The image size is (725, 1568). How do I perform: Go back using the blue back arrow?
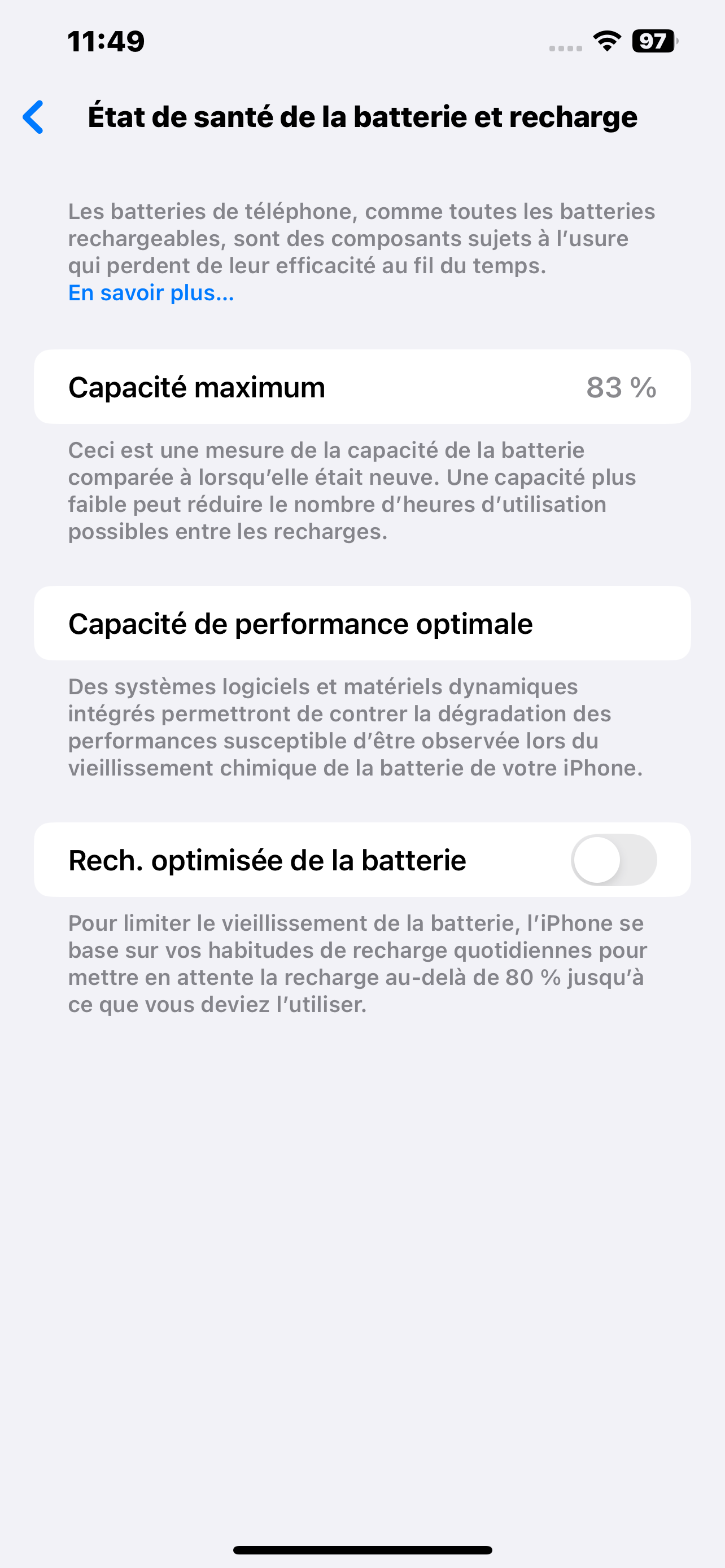[33, 117]
